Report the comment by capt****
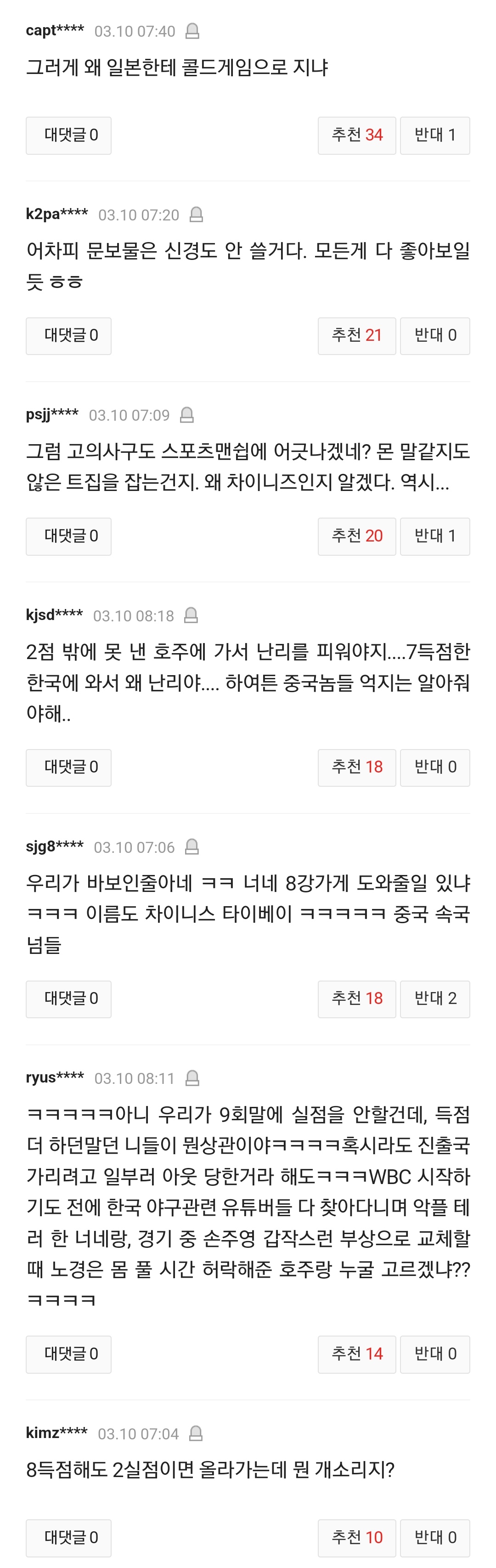496x1568 pixels. tap(192, 31)
